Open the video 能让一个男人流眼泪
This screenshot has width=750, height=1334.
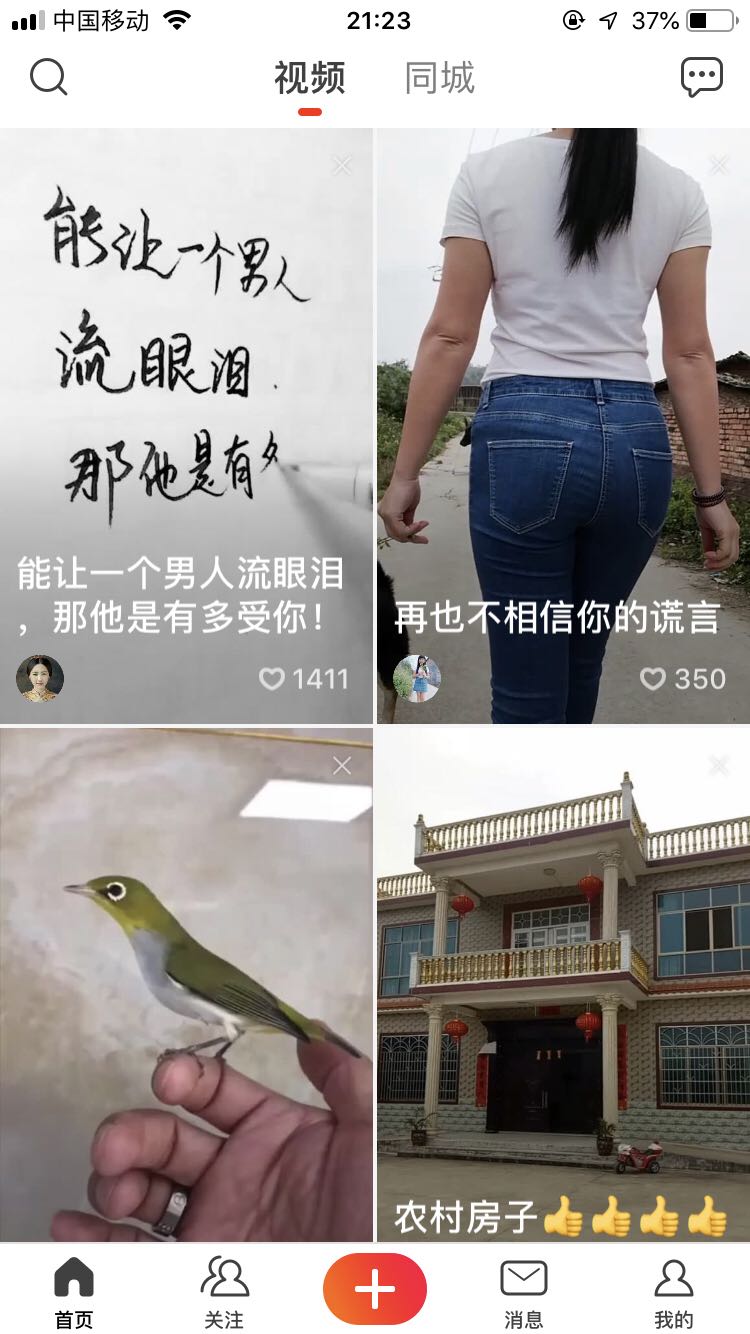point(186,400)
